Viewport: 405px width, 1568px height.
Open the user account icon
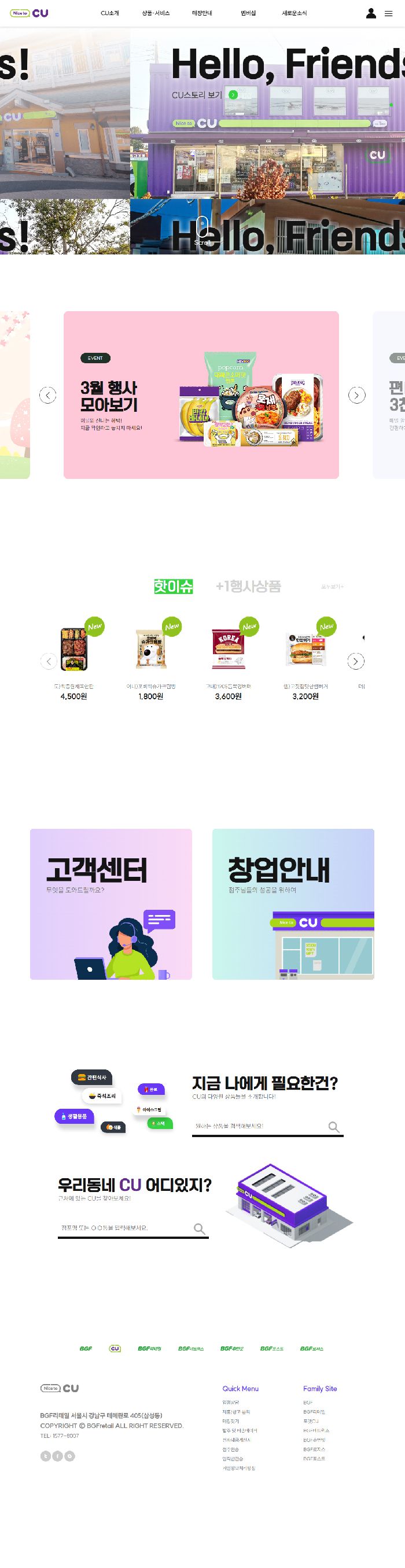370,13
